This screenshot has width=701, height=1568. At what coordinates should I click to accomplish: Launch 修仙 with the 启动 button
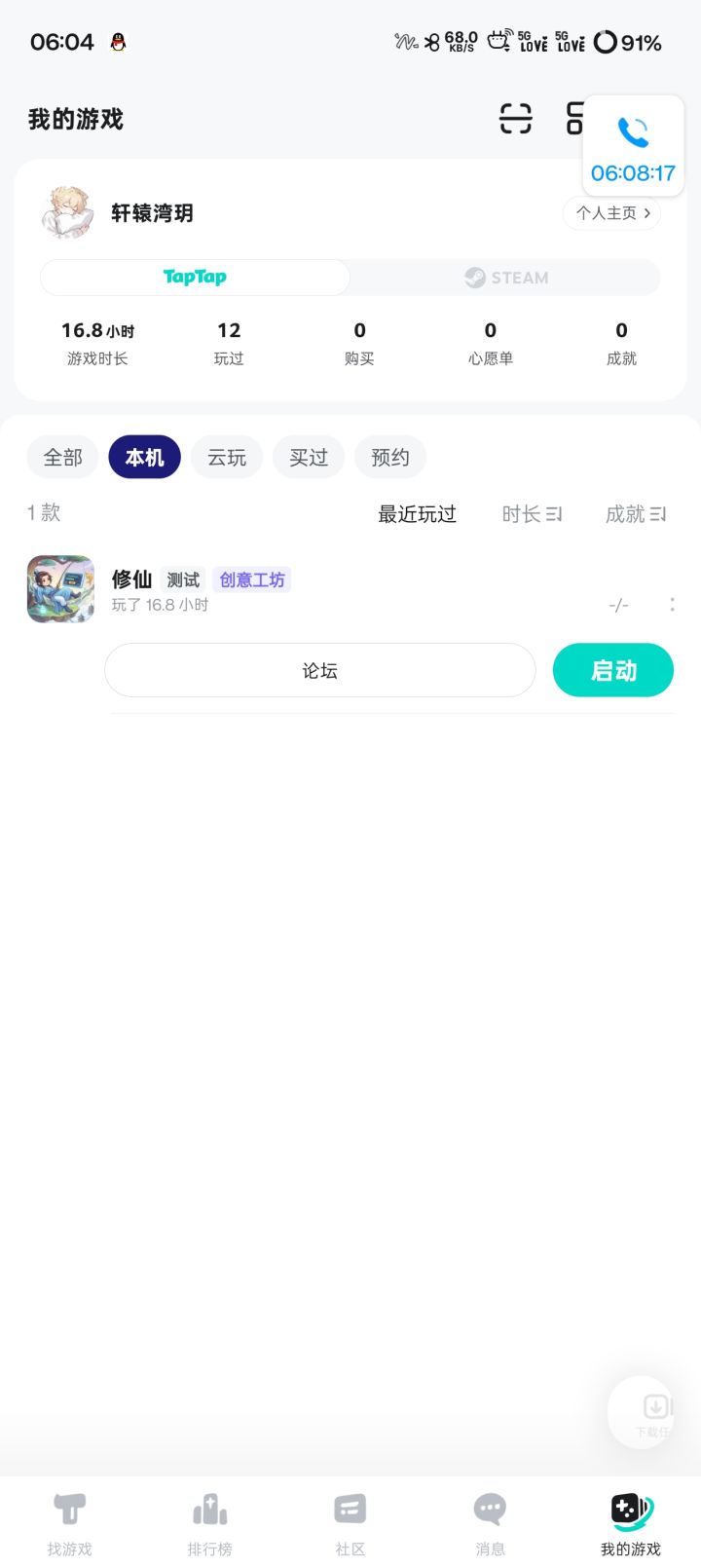(x=612, y=670)
